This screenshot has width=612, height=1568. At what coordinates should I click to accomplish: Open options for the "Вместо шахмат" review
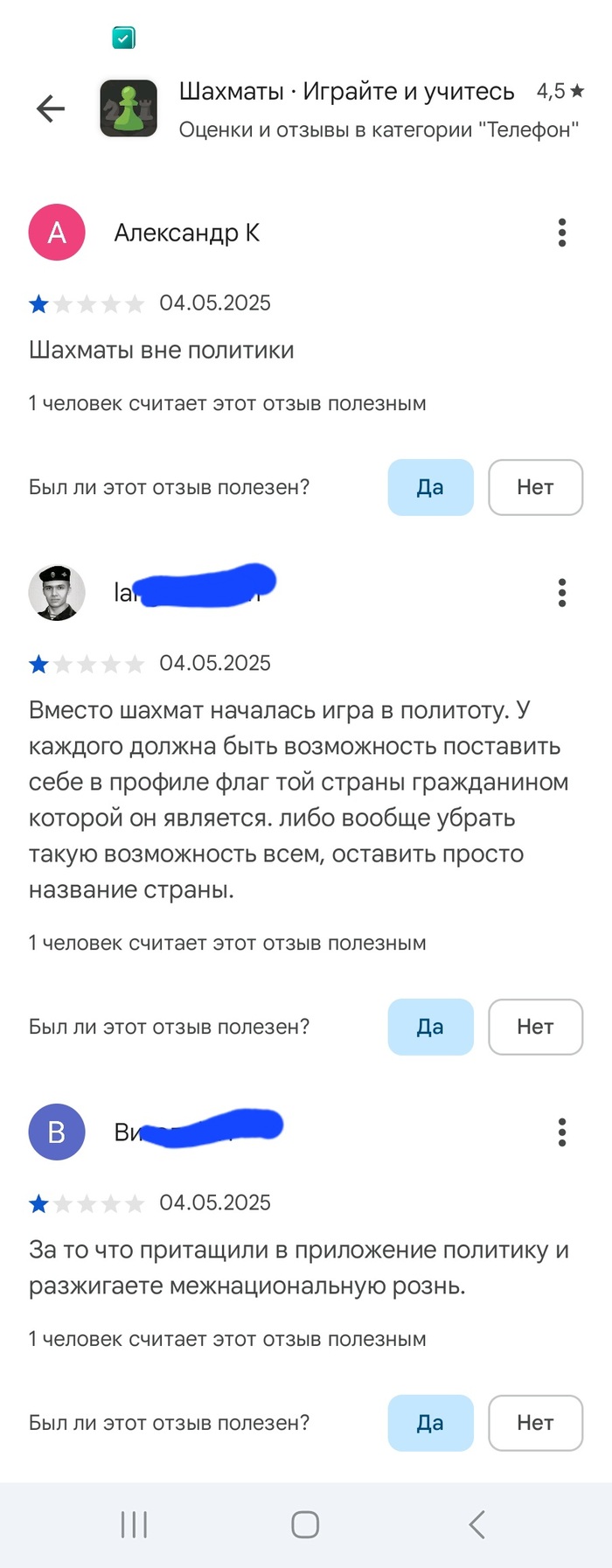(x=562, y=593)
